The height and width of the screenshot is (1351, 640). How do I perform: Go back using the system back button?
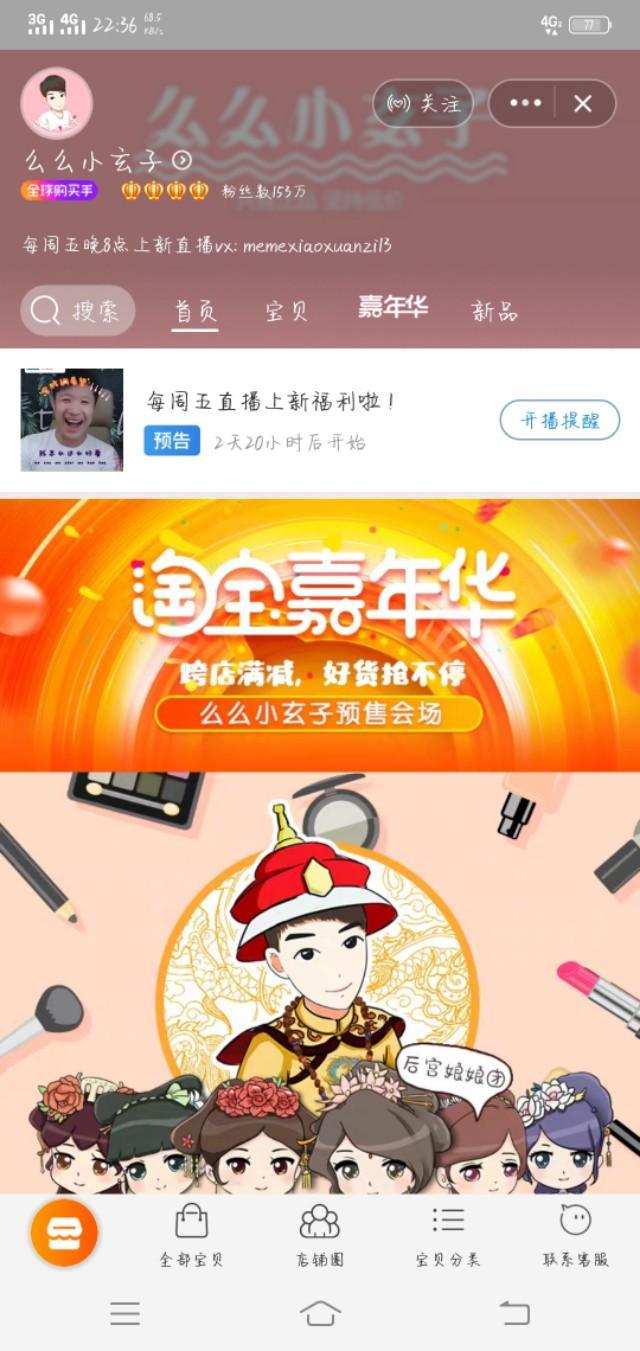(514, 1313)
